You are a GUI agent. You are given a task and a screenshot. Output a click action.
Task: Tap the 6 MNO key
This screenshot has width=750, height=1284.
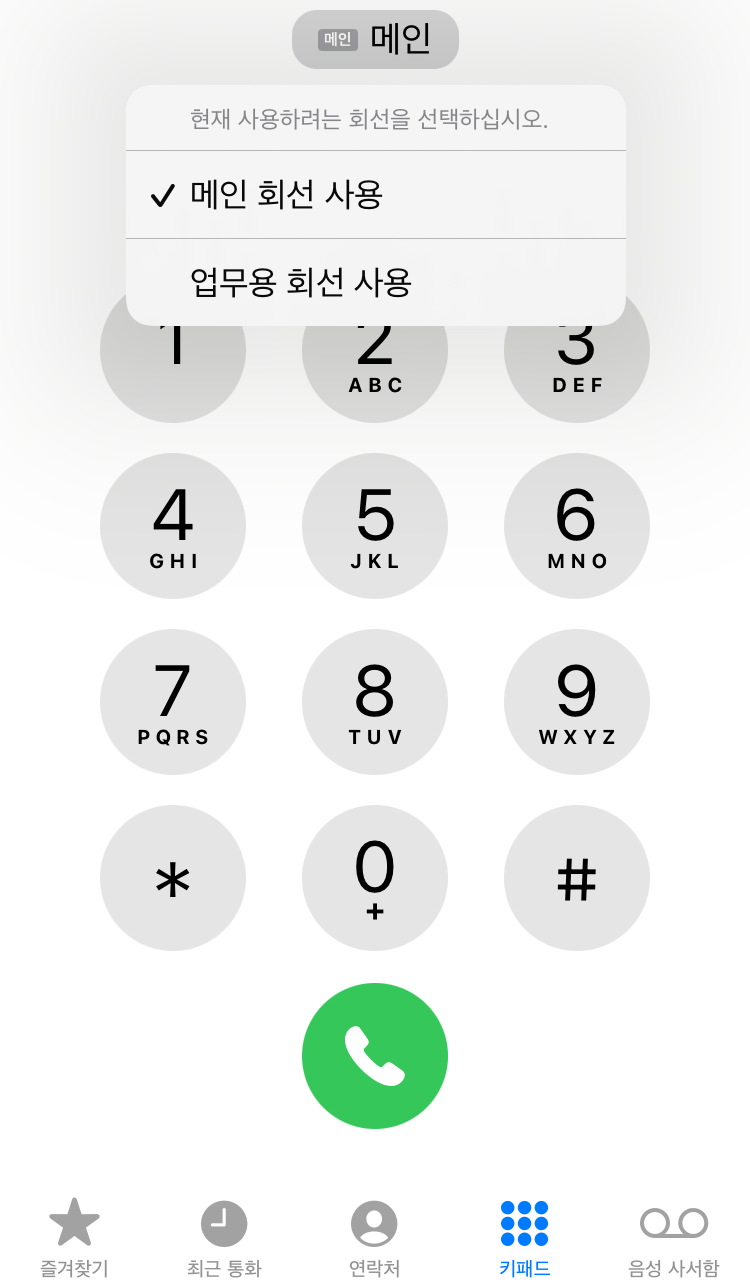[577, 526]
